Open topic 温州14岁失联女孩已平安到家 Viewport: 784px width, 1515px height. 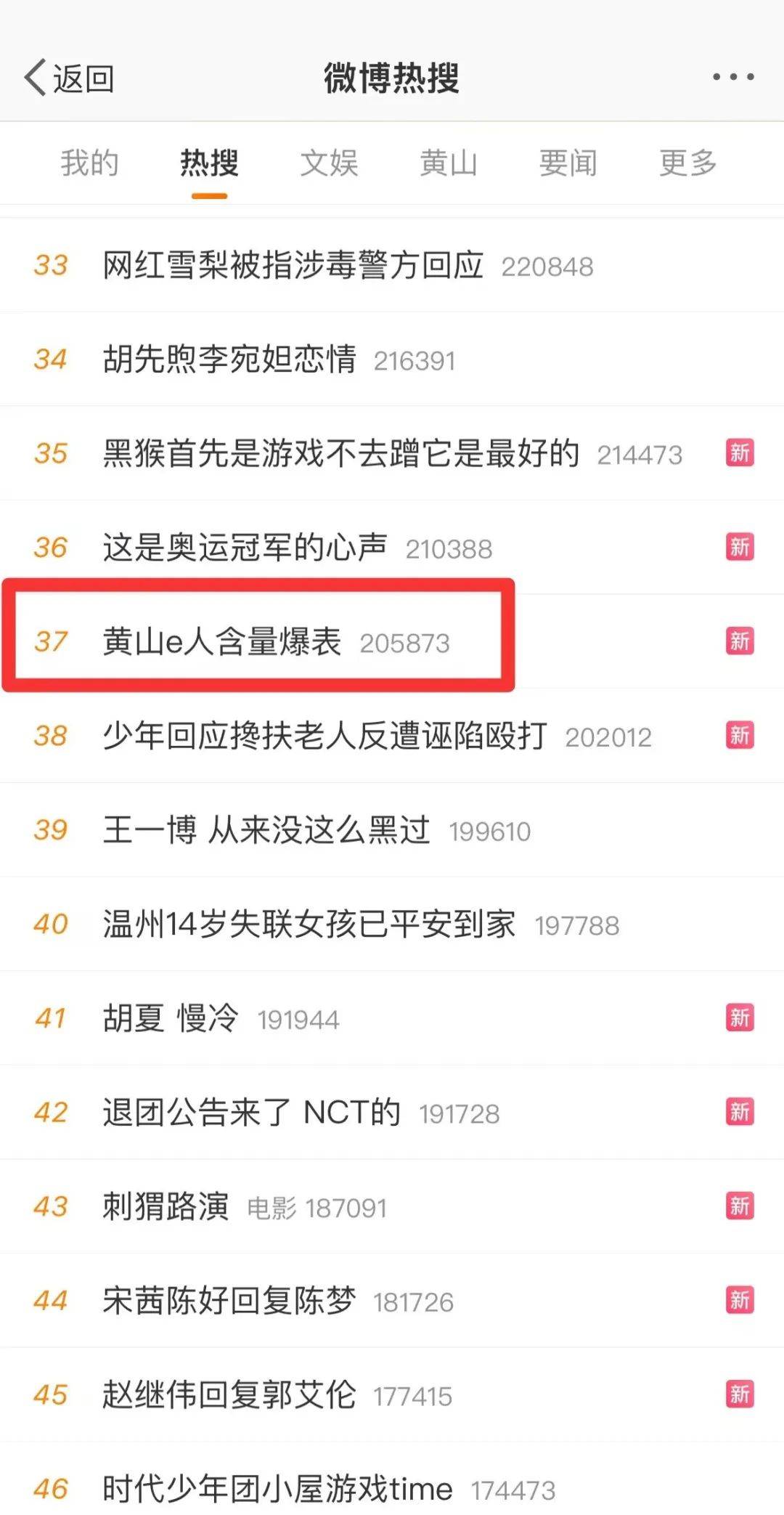309,925
